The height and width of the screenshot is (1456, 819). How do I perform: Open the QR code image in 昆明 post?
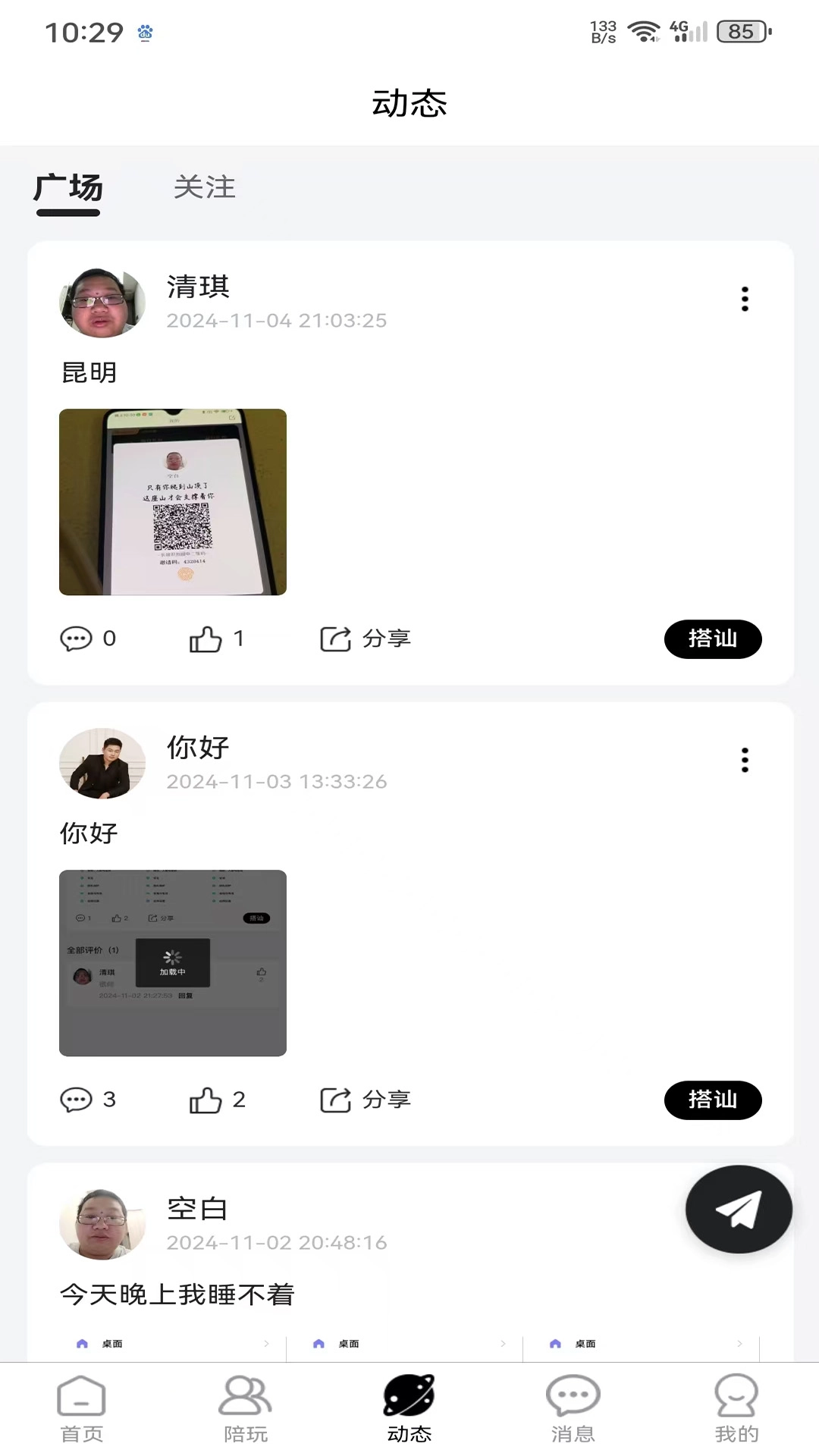(x=173, y=502)
